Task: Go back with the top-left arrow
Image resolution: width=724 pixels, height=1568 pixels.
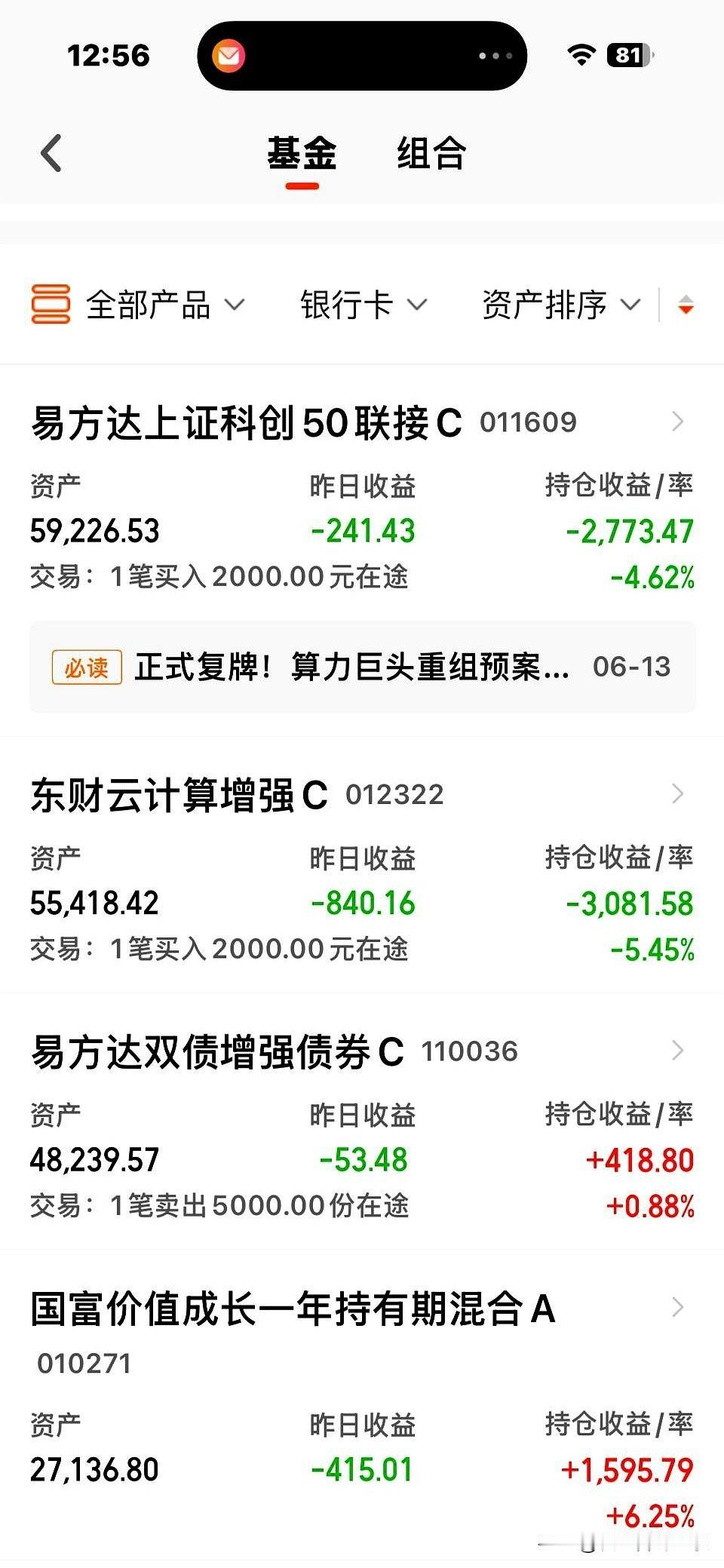Action: click(51, 153)
